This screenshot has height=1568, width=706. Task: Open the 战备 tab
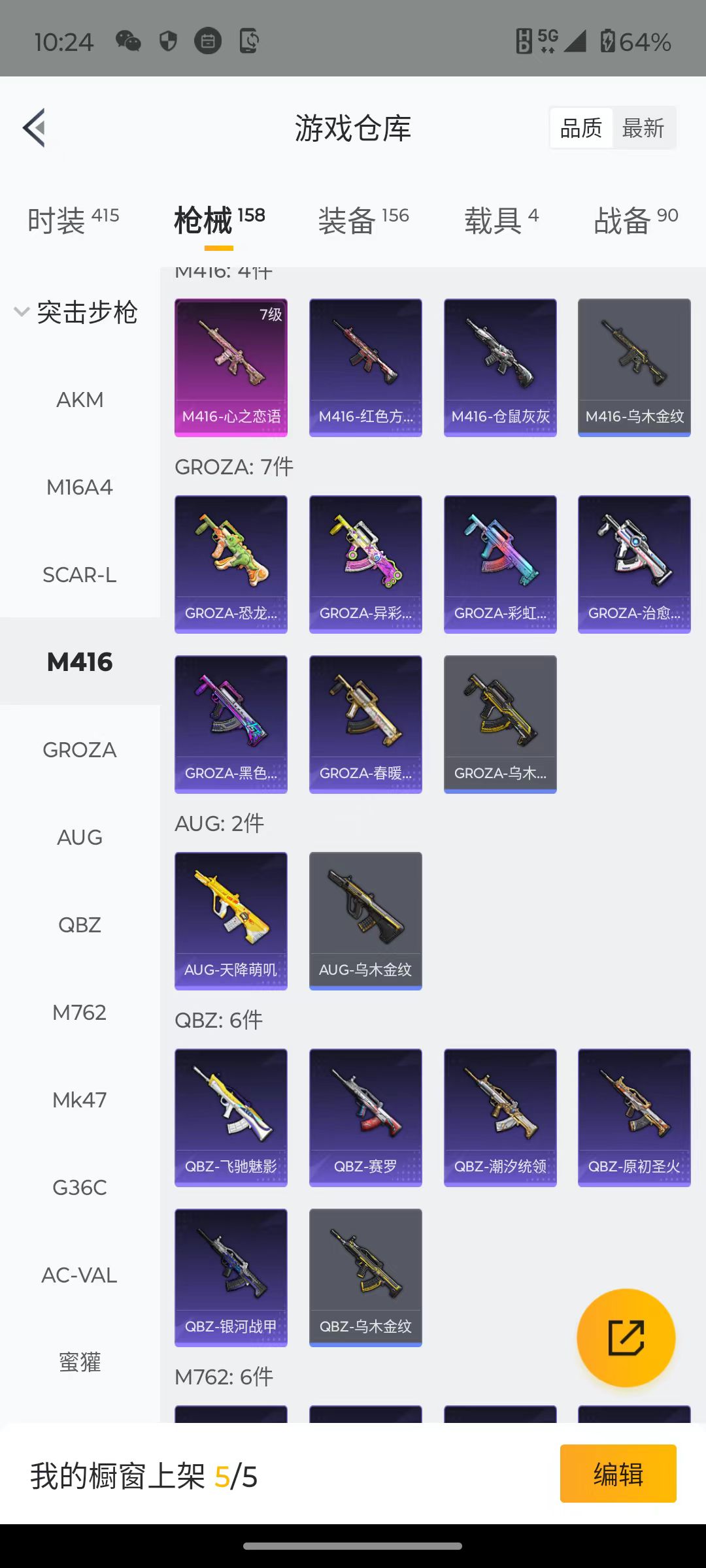635,220
